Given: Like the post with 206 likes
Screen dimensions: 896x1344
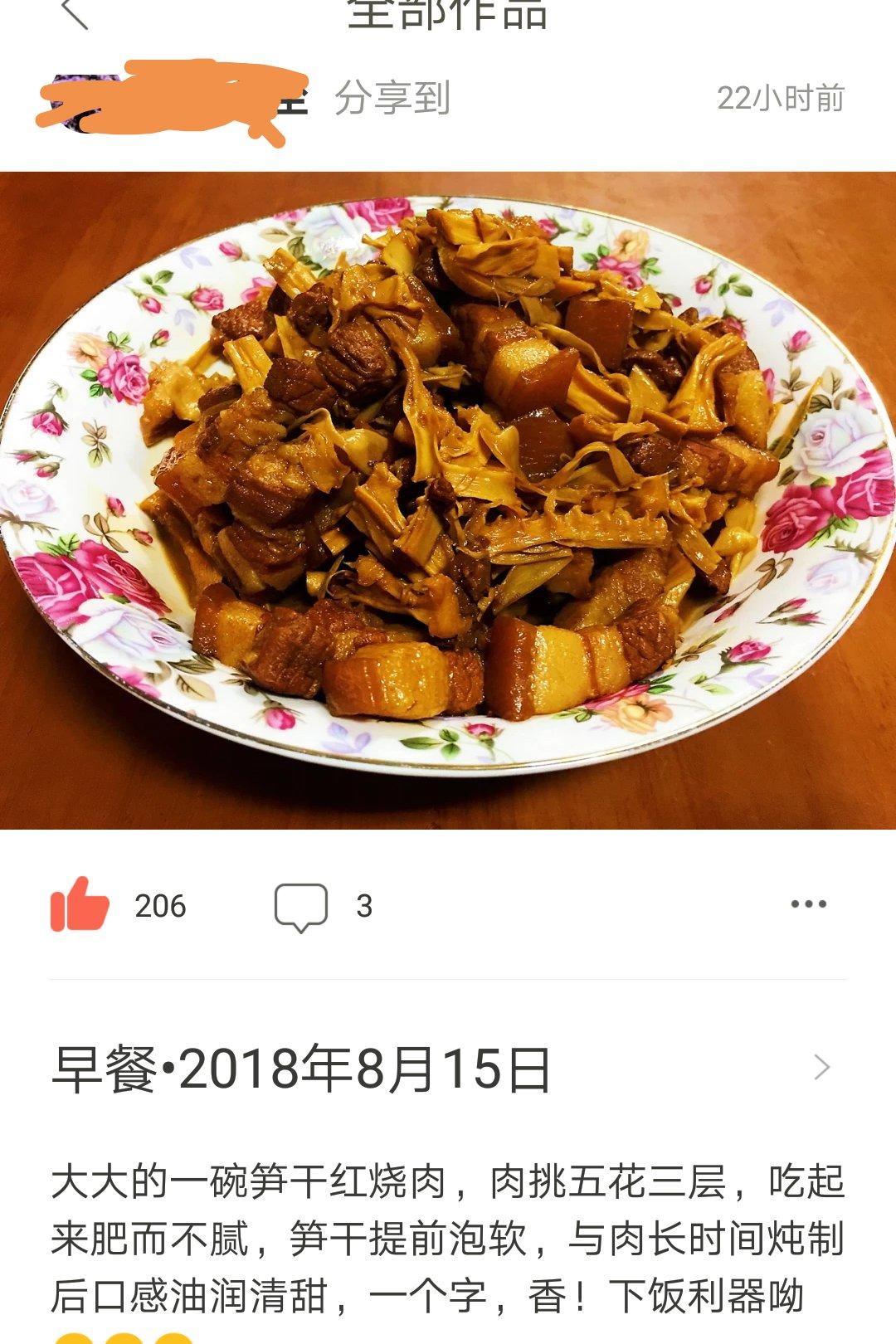Looking at the screenshot, I should pyautogui.click(x=80, y=904).
